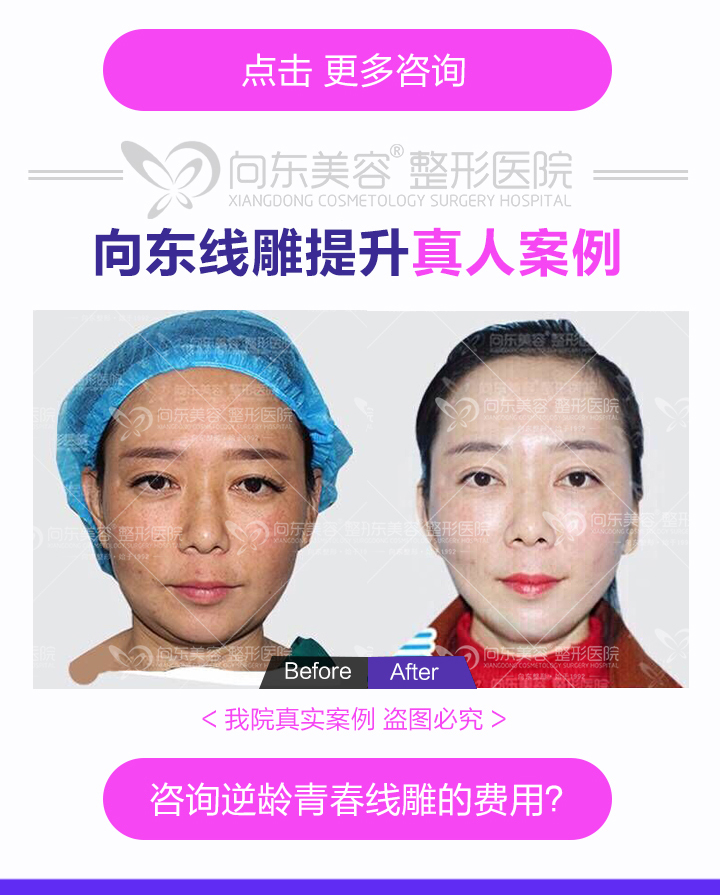
Task: Tap the 点击 更多咨询 button
Action: 357,71
